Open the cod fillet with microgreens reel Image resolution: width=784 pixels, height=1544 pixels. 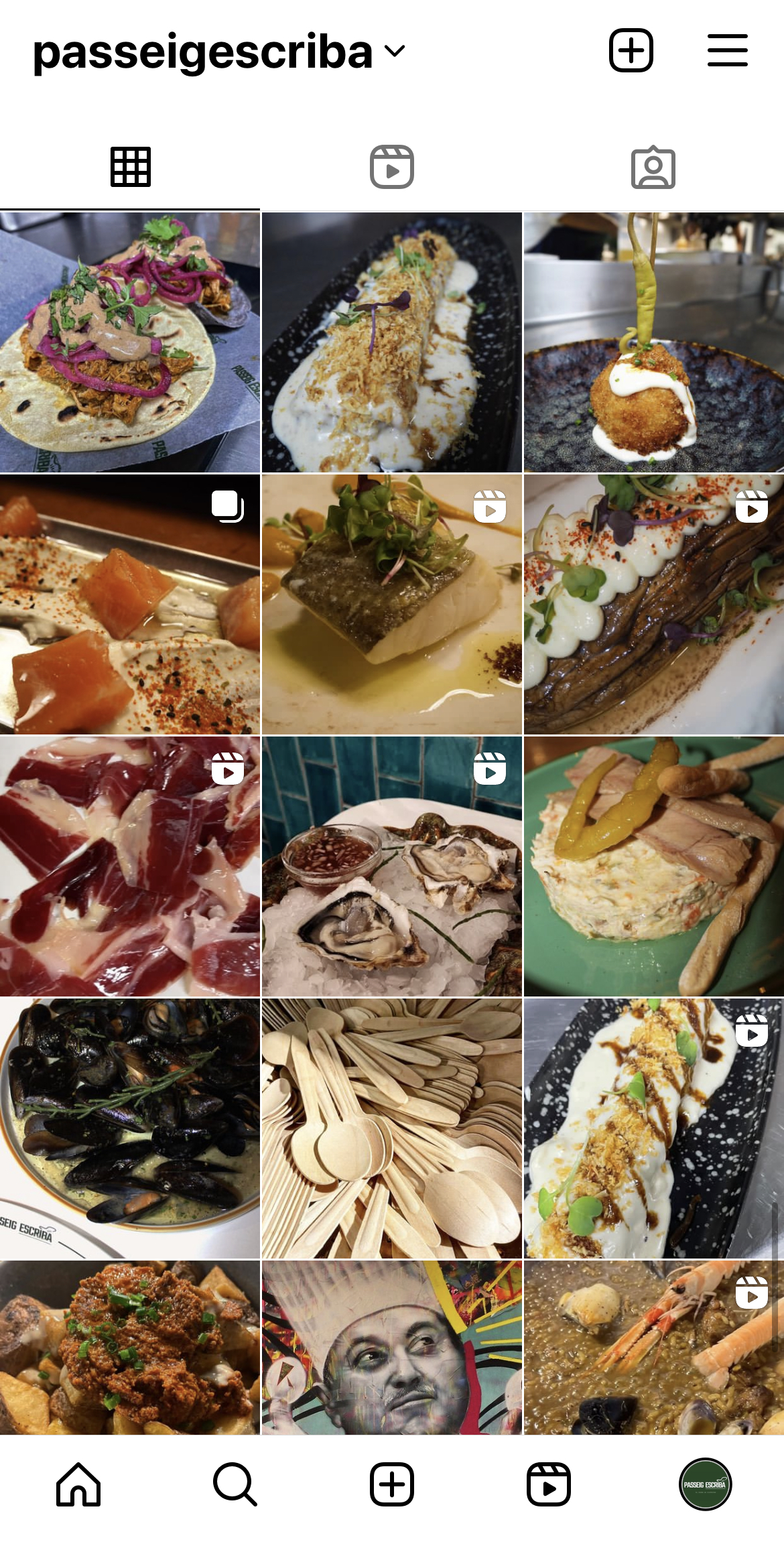392,604
